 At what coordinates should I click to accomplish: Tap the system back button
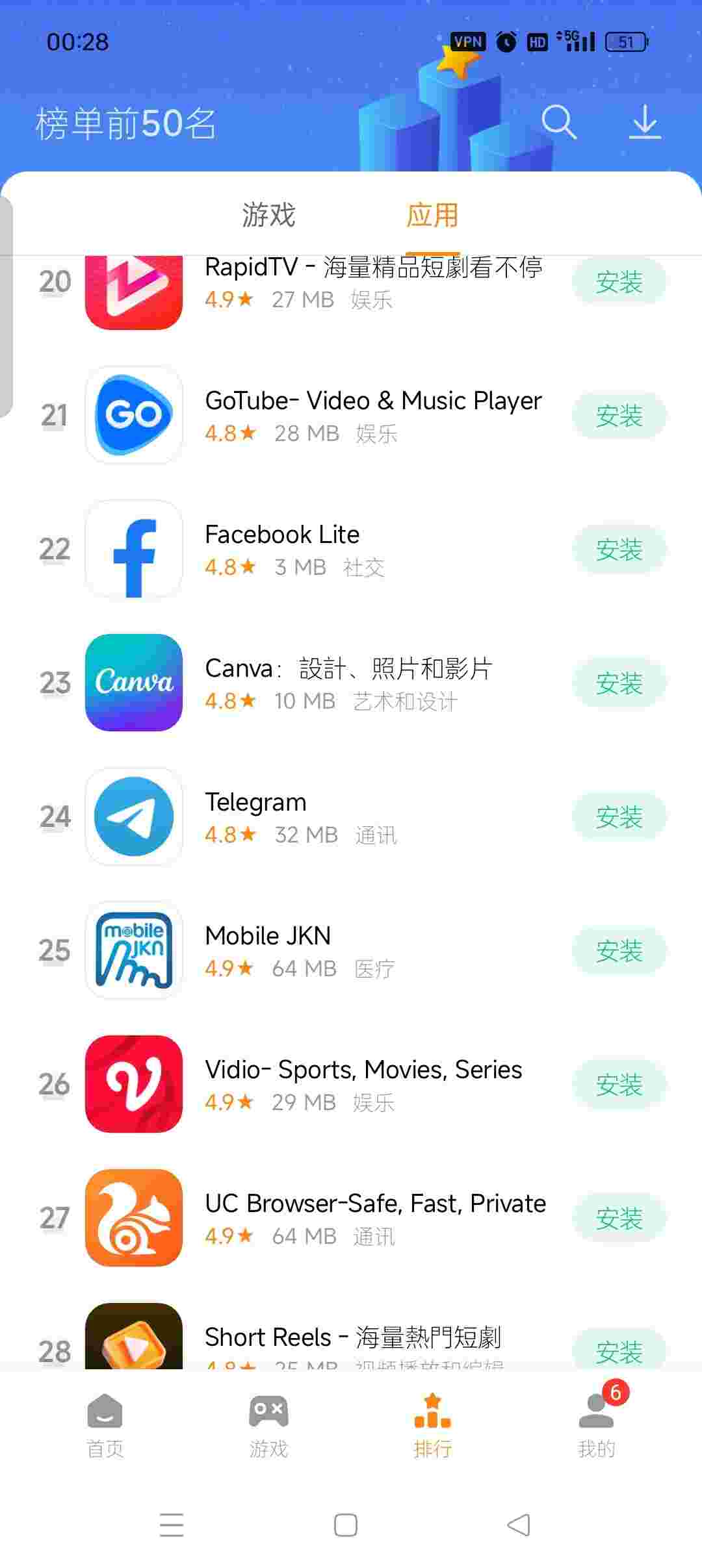[x=519, y=1525]
